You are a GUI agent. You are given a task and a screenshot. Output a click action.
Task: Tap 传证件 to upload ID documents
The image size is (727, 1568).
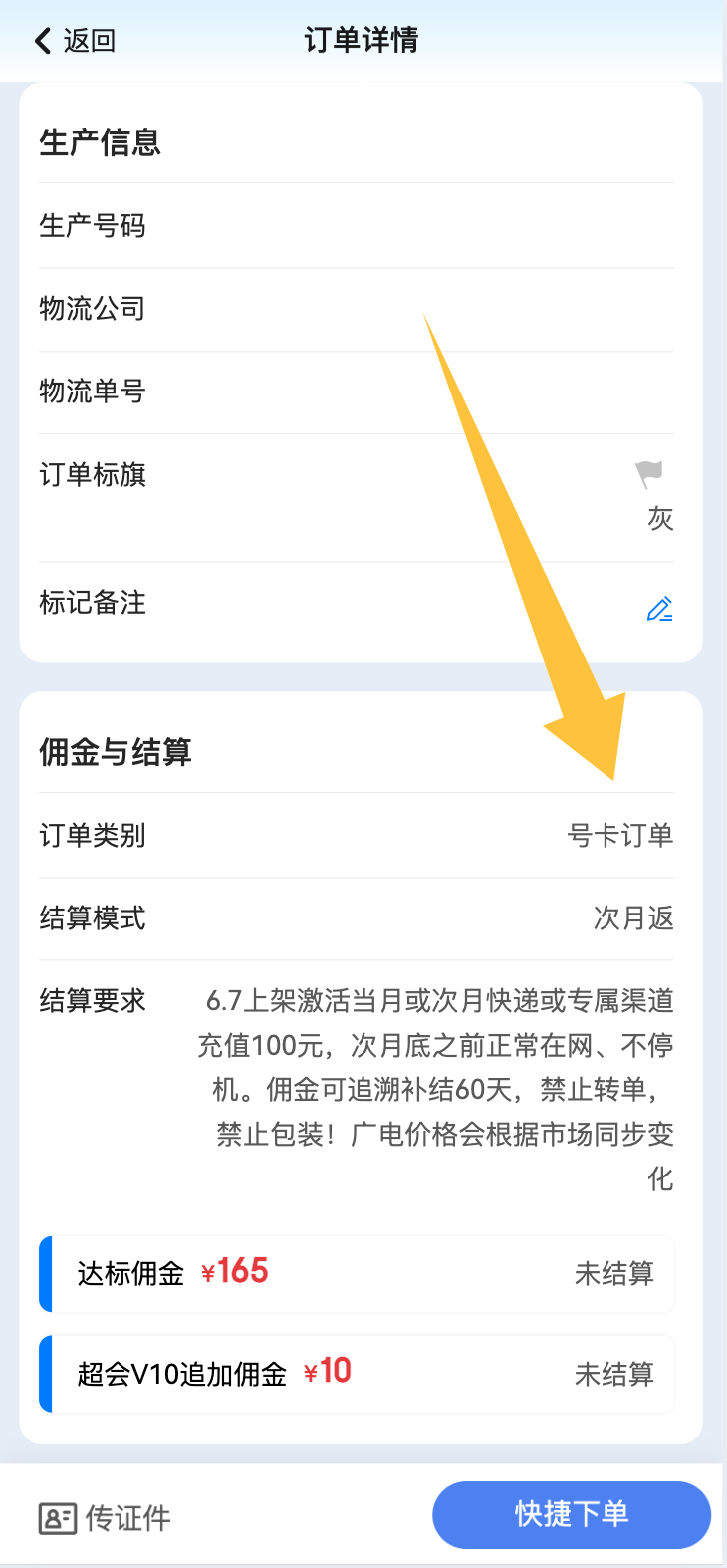[105, 1518]
